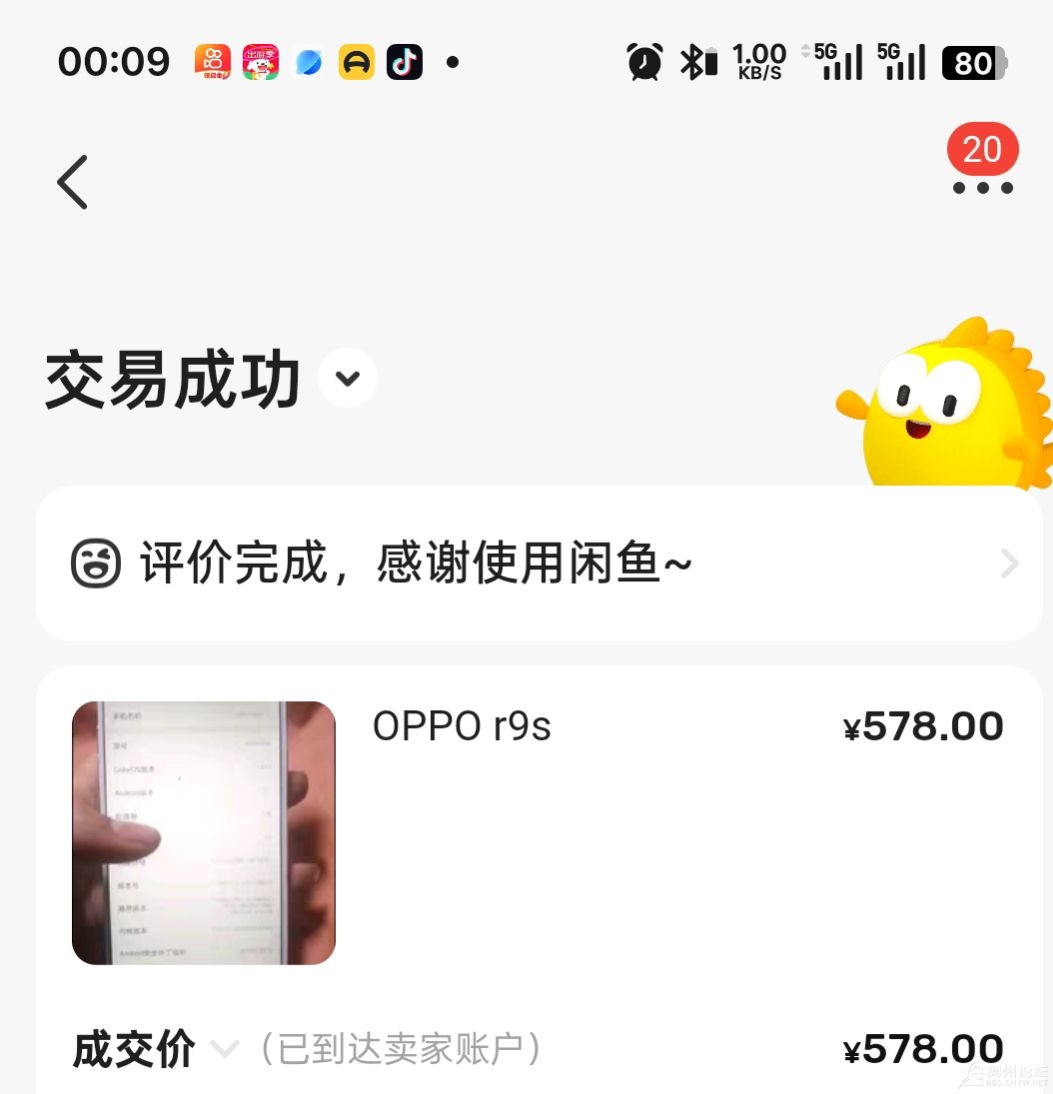Open the three-dot overflow menu
The width and height of the screenshot is (1053, 1094).
point(982,187)
